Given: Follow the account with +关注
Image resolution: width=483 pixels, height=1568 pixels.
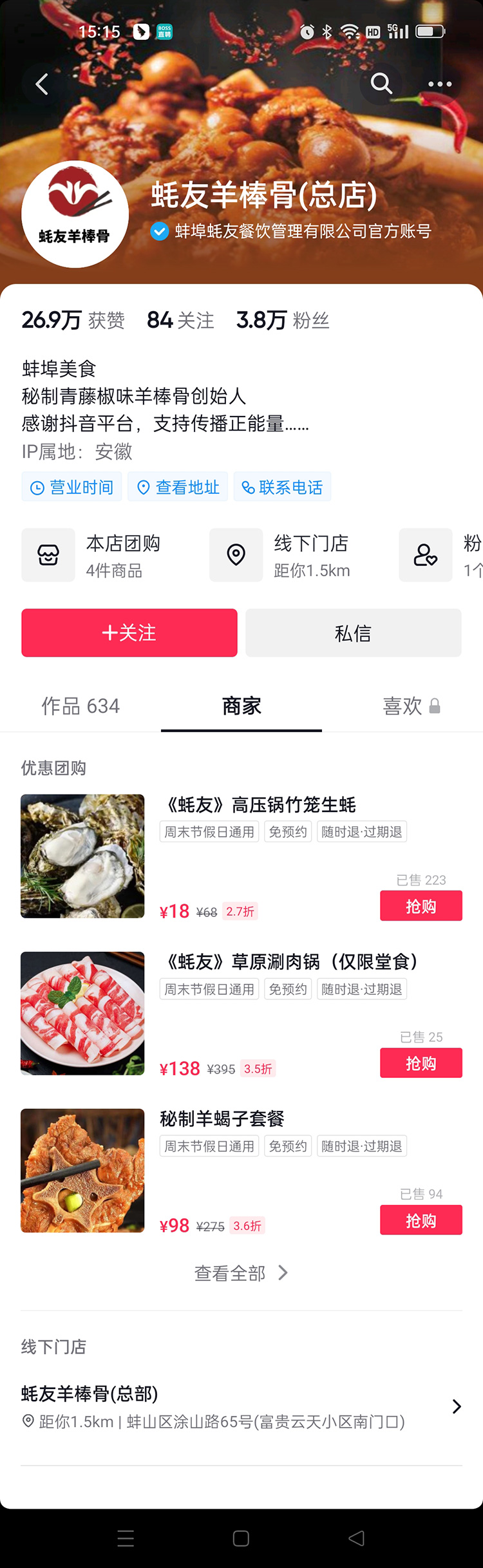Looking at the screenshot, I should 129,633.
